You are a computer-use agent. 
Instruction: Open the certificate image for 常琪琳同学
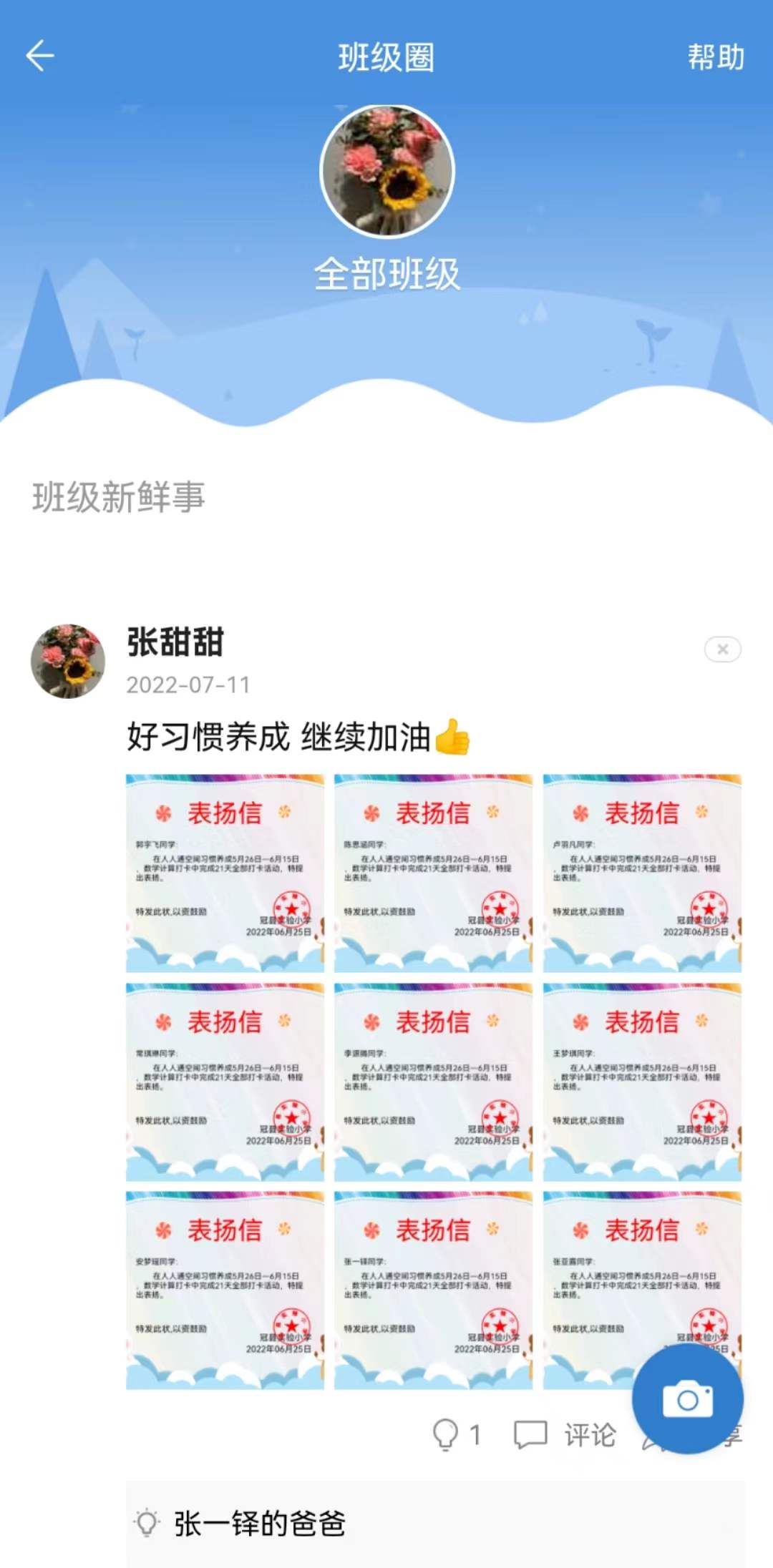pos(225,1082)
